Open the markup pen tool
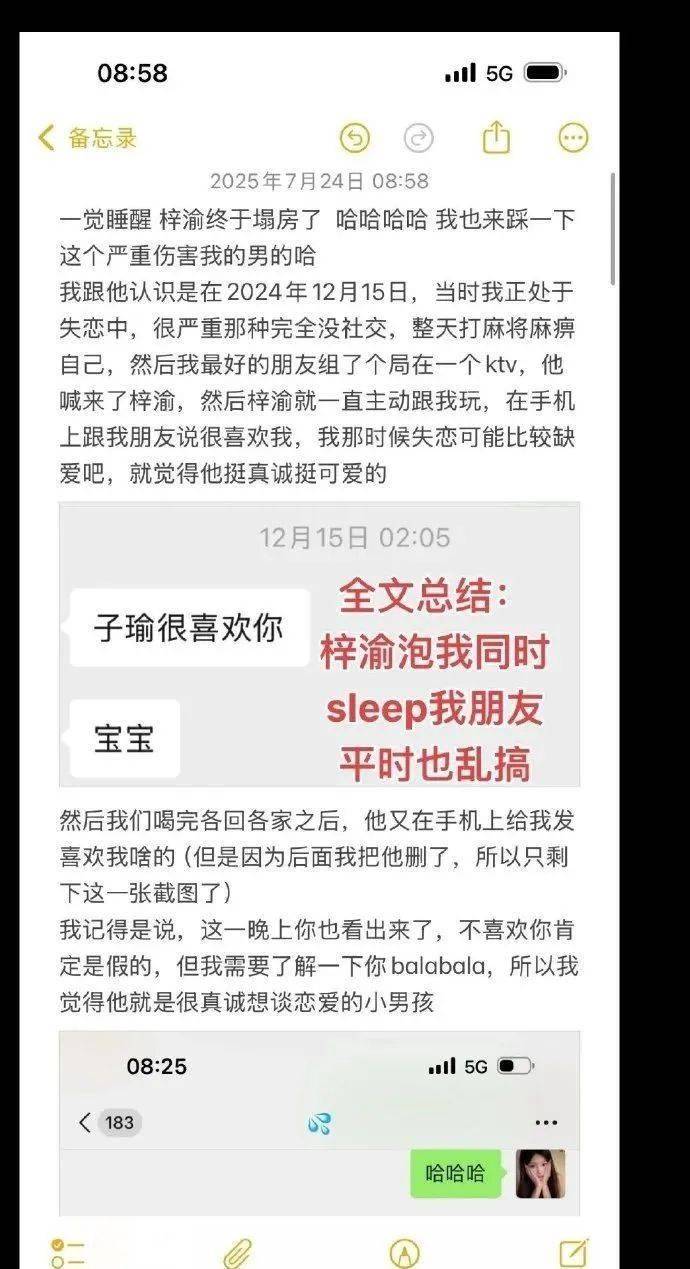Image resolution: width=690 pixels, height=1269 pixels. tap(404, 1252)
